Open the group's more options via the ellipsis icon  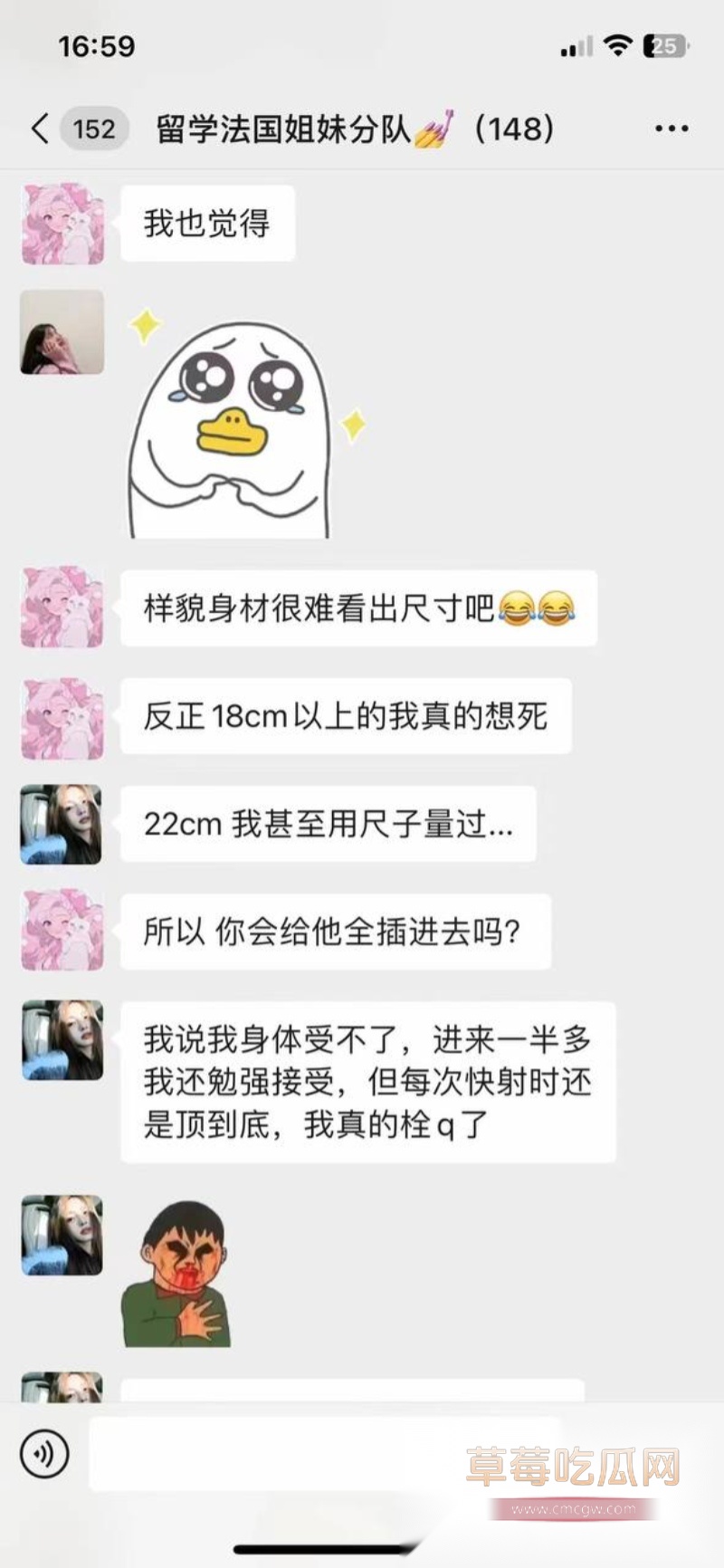[x=668, y=129]
